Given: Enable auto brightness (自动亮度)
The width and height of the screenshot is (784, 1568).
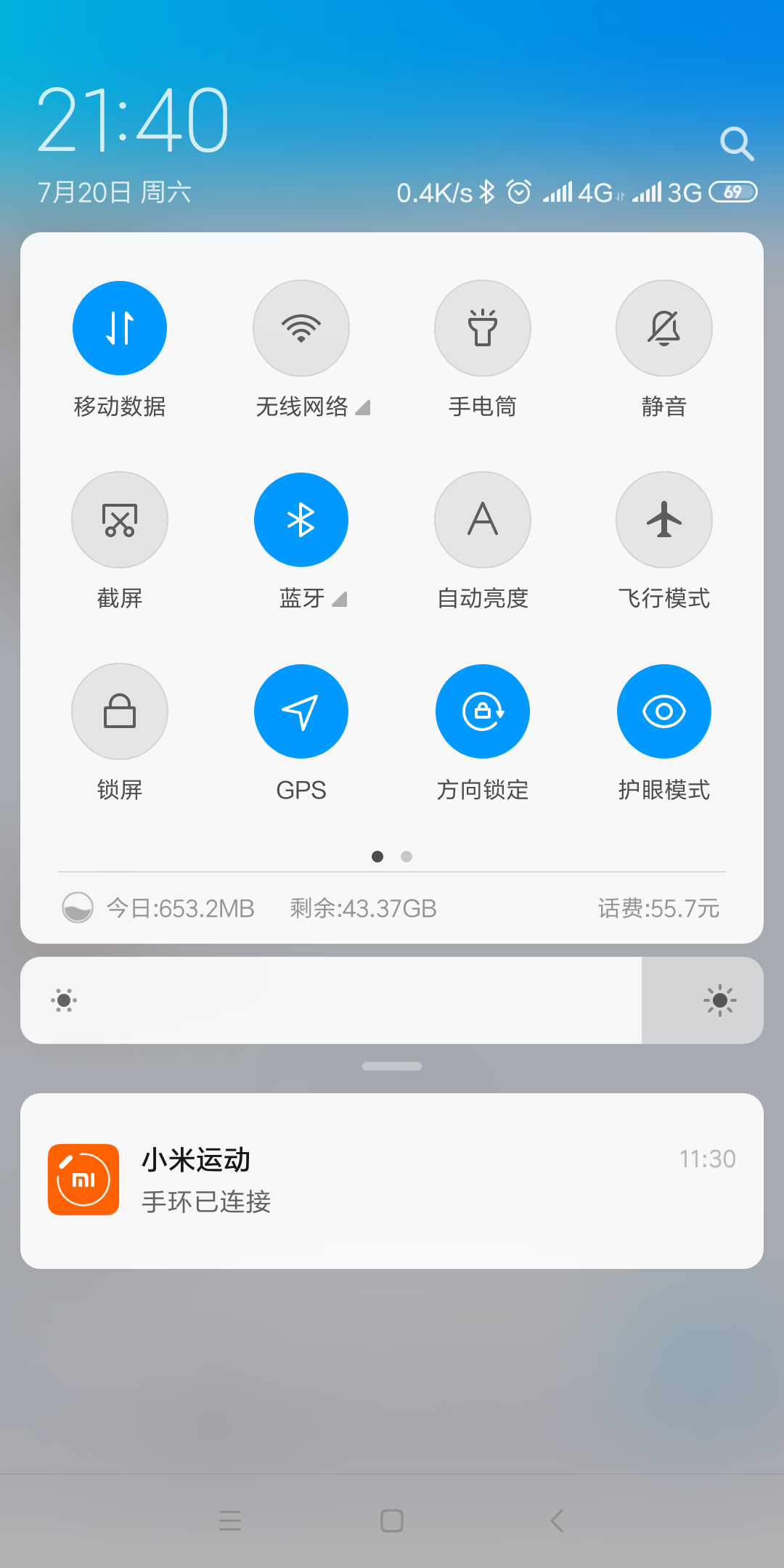Looking at the screenshot, I should pos(483,520).
